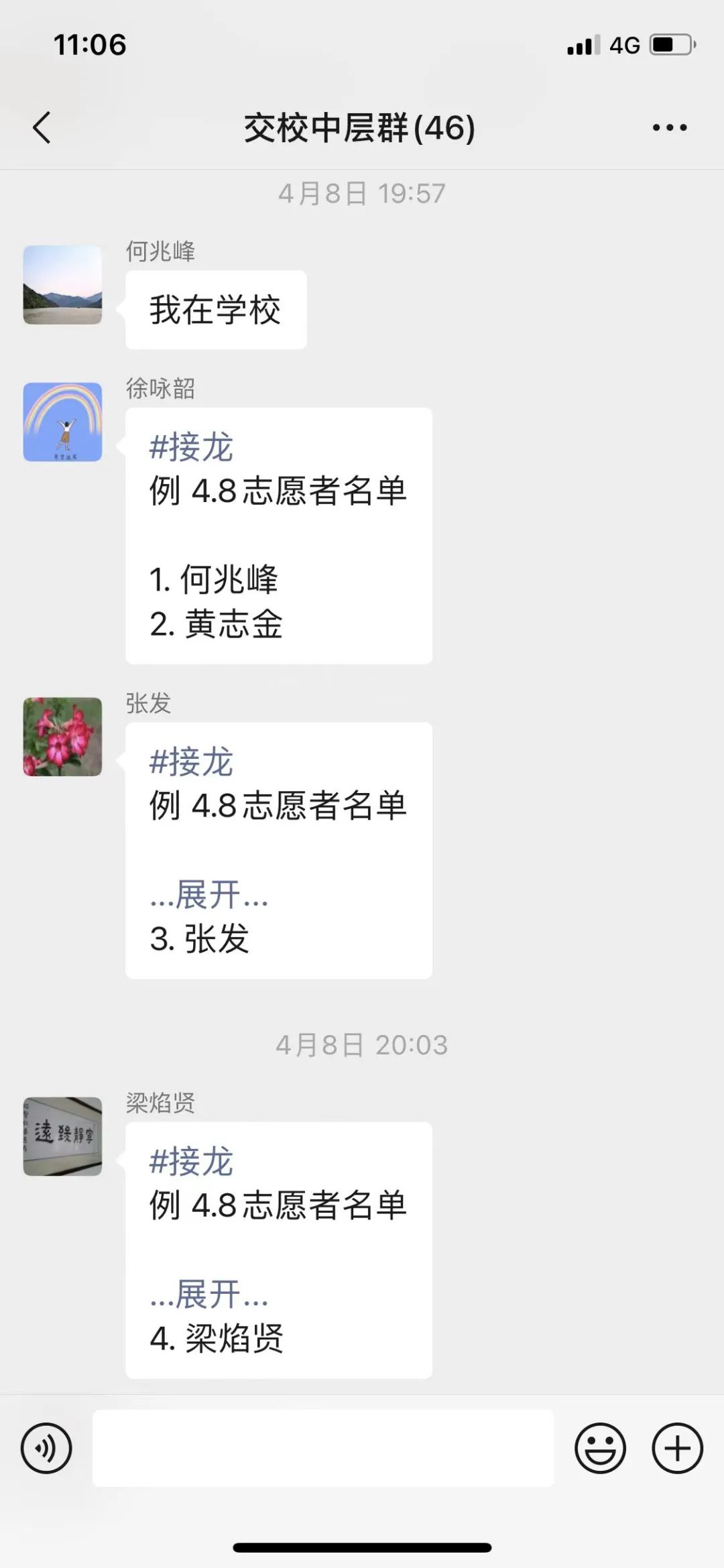Image resolution: width=724 pixels, height=1568 pixels.
Task: Open group chat details menu
Action: [x=670, y=127]
